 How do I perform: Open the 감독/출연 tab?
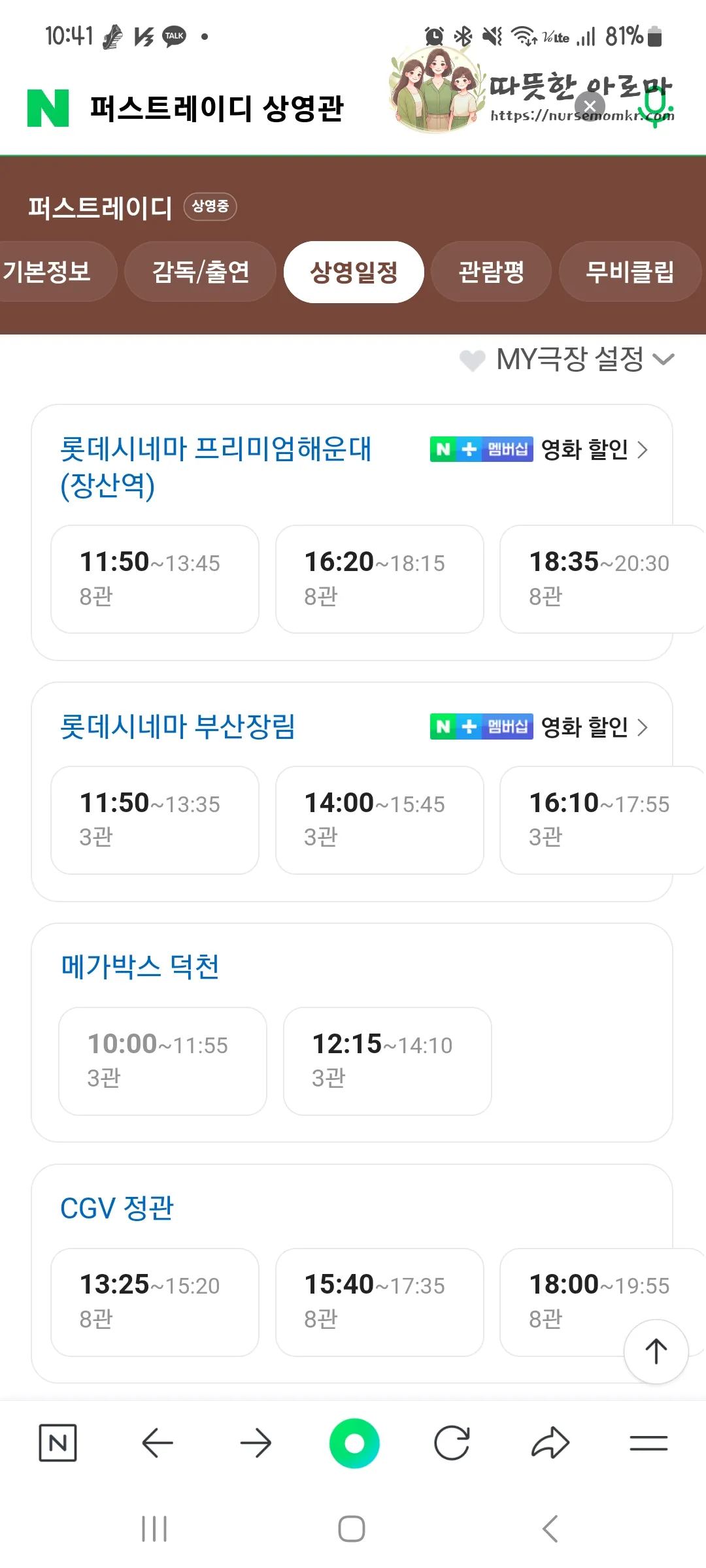(199, 272)
